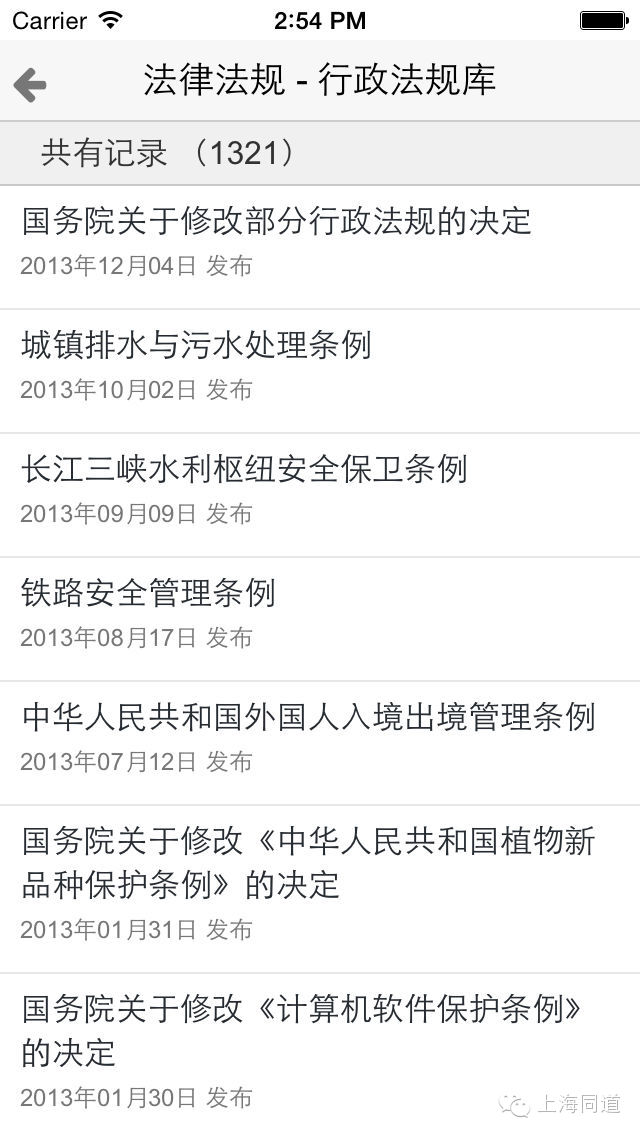Screen dimensions: 640x1136
Task: Open the 计算机软件保护条例 amendment decision
Action: [x=320, y=1055]
